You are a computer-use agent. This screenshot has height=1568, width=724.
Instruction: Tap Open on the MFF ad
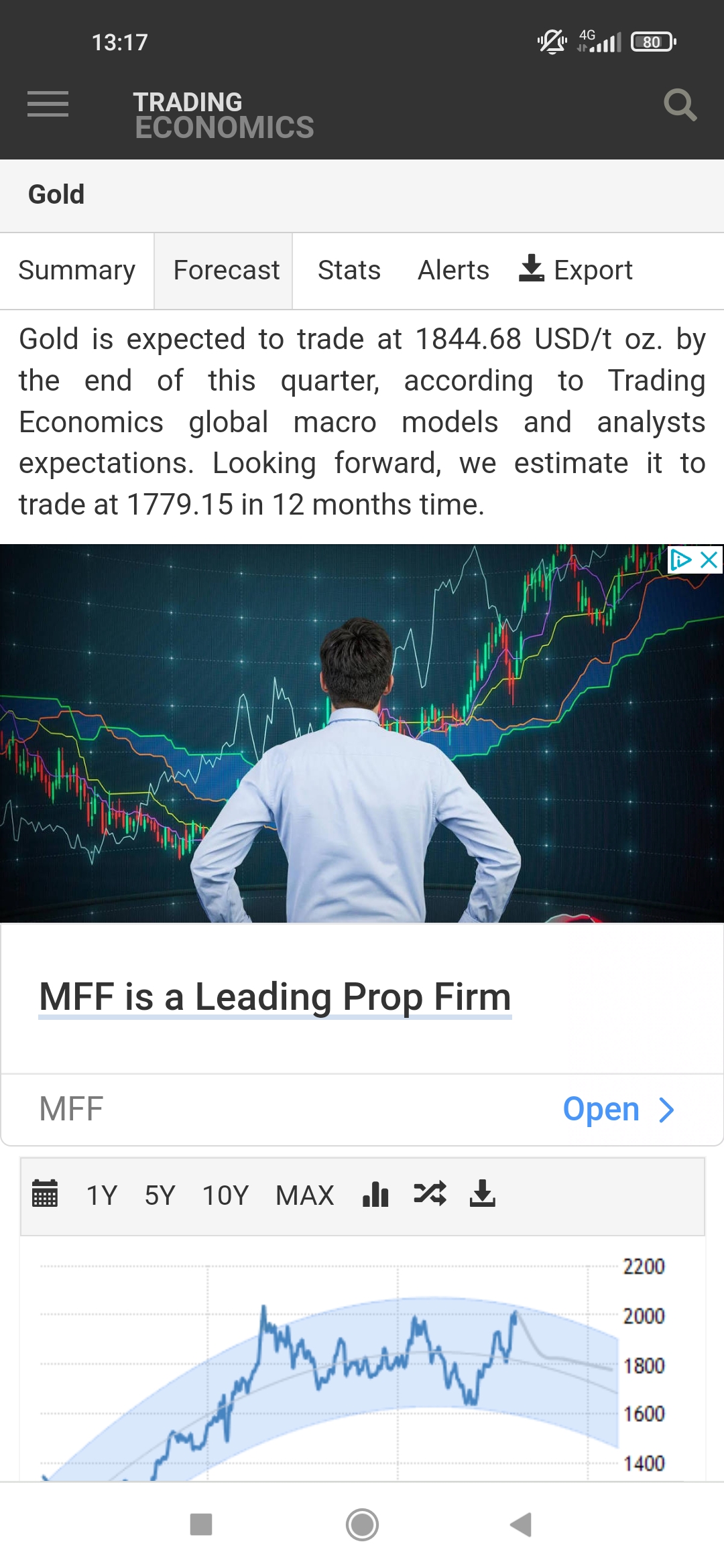[618, 1110]
